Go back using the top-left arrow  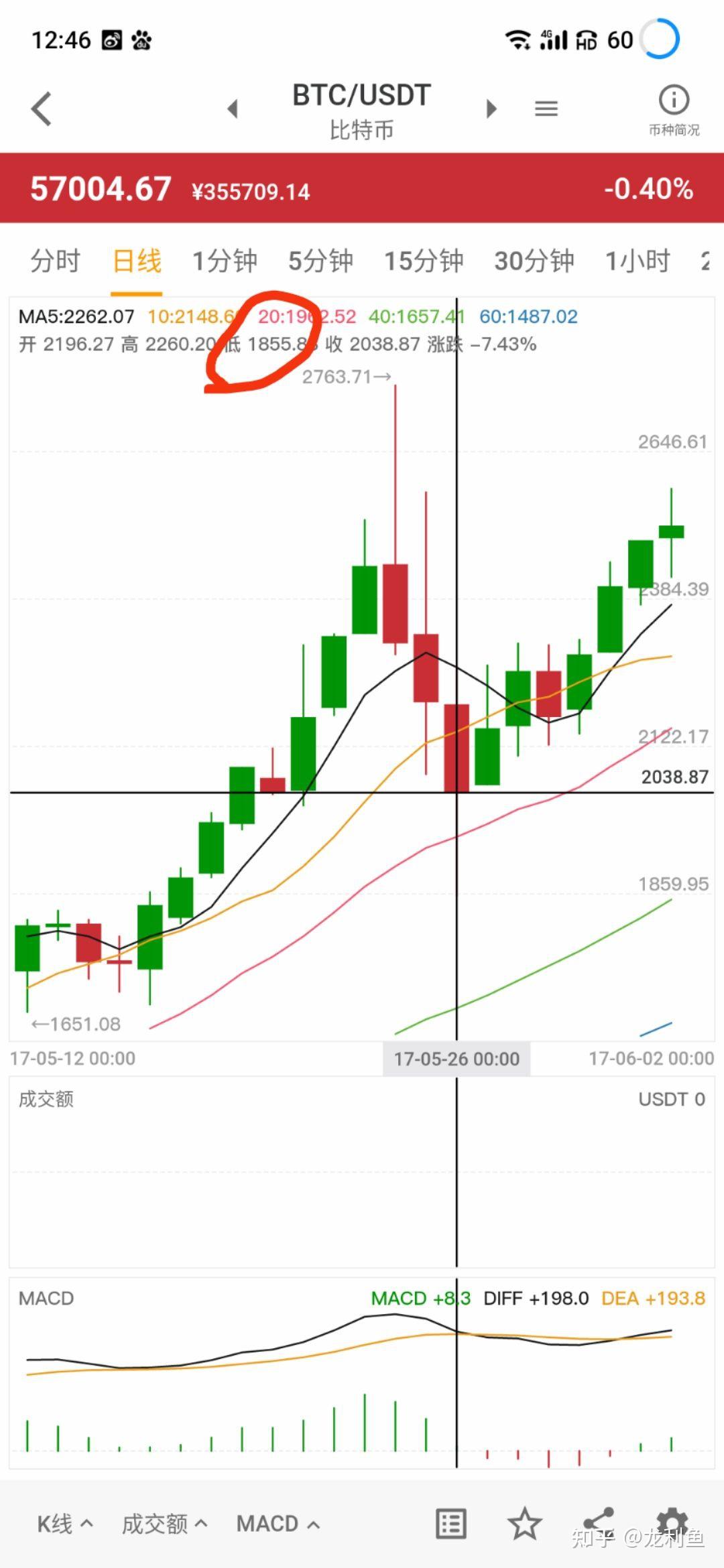42,109
